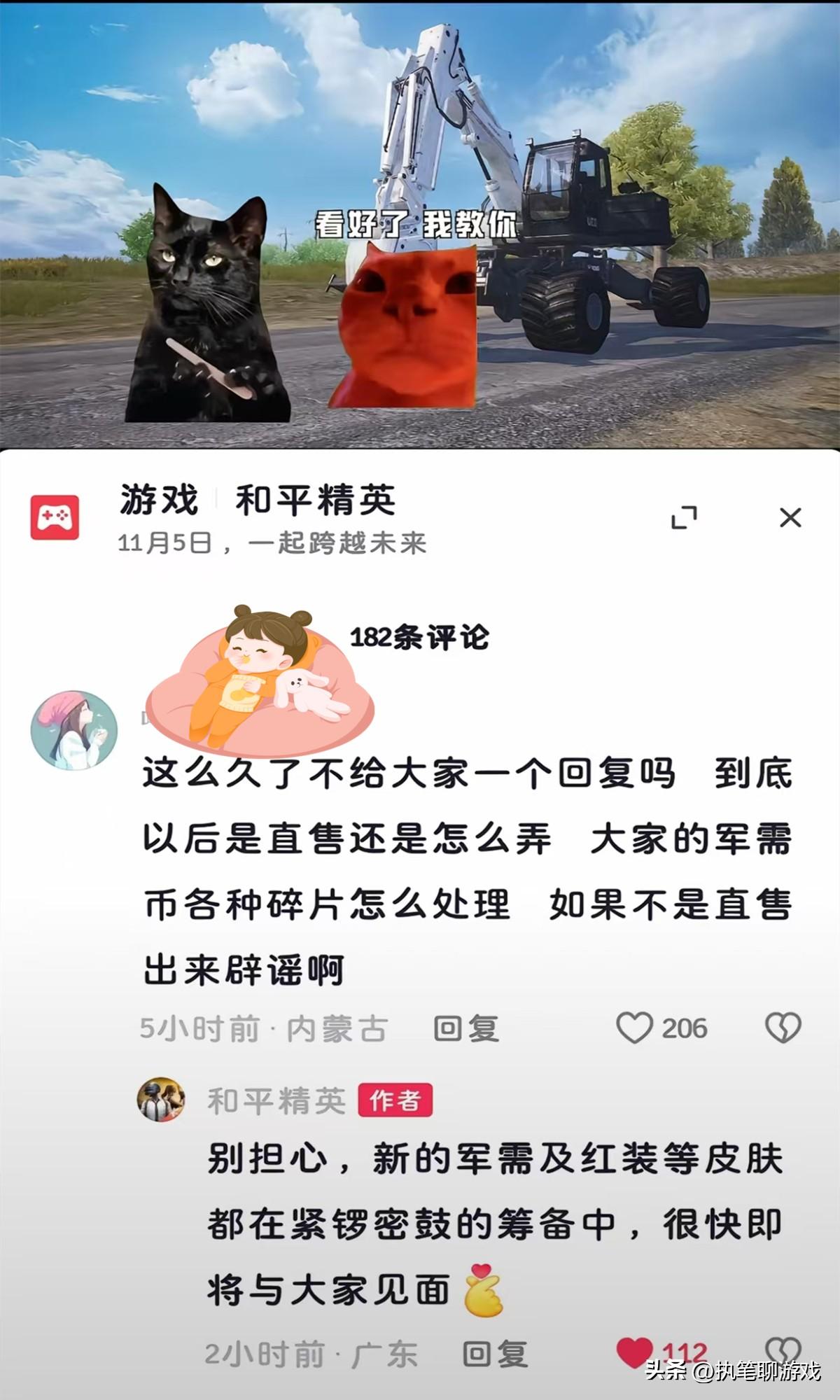Close the comments panel

[x=790, y=518]
